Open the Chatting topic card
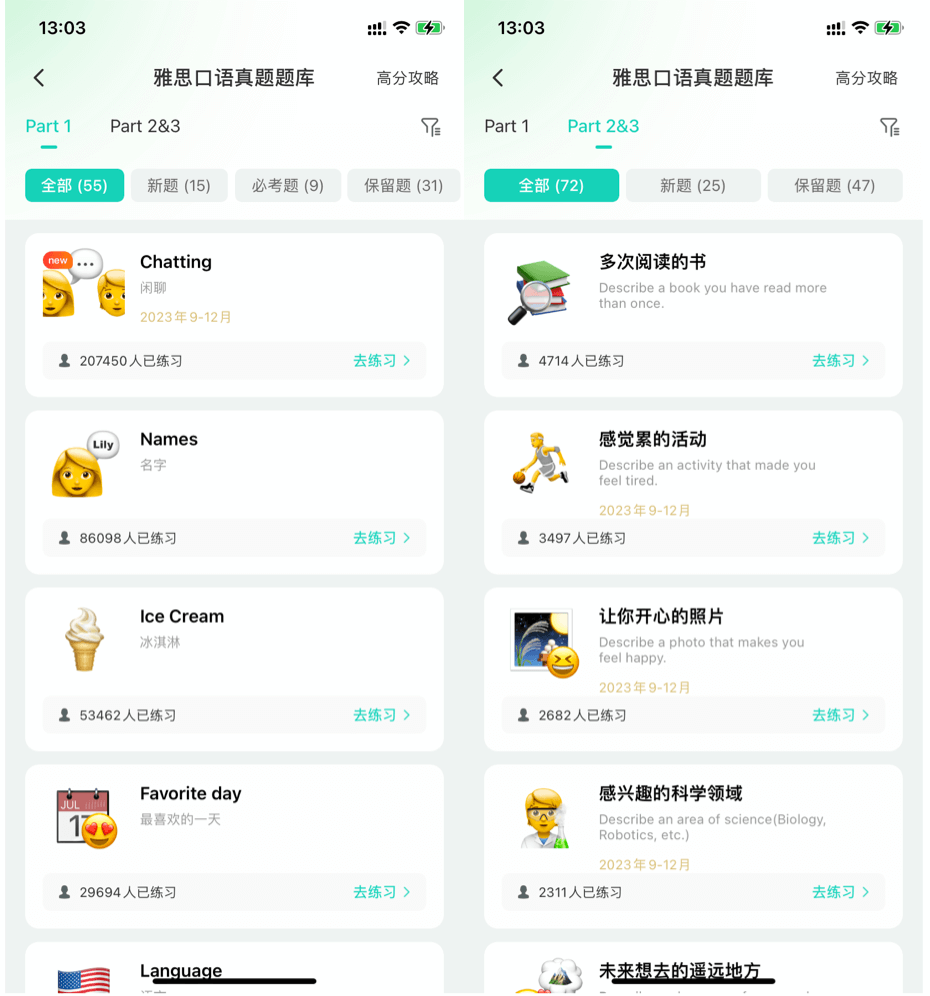930x996 pixels. pyautogui.click(x=234, y=288)
